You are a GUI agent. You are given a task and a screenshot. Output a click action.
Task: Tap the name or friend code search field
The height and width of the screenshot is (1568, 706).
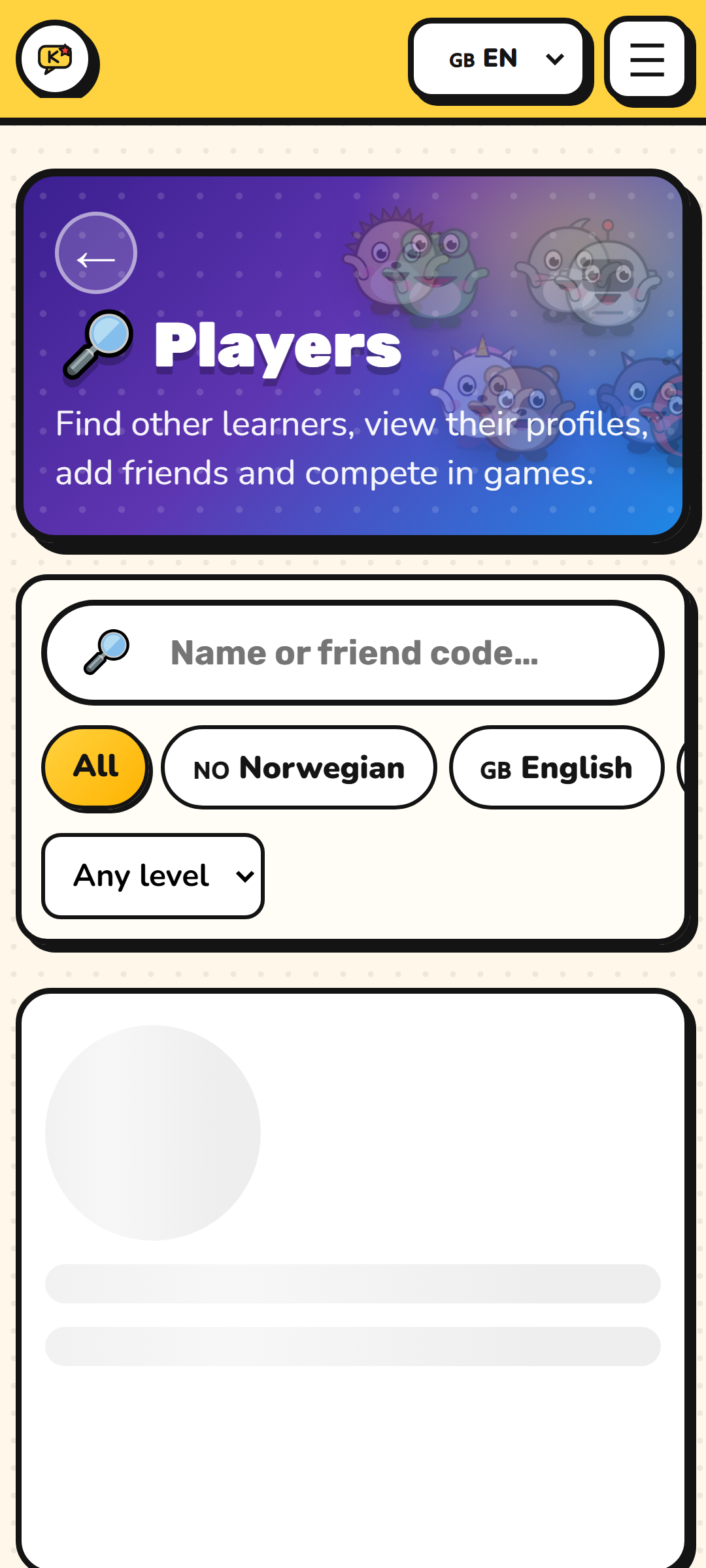click(x=353, y=653)
